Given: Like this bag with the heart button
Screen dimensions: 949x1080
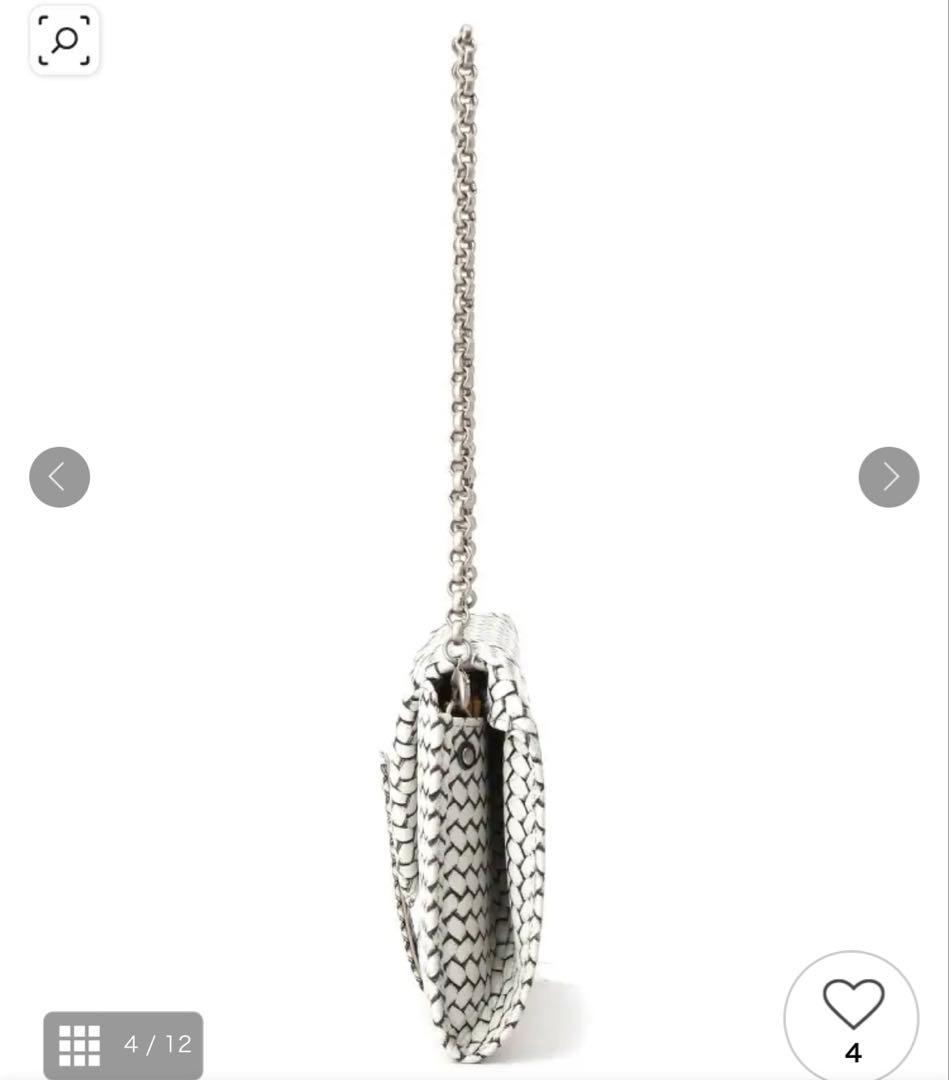Looking at the screenshot, I should 852,1015.
